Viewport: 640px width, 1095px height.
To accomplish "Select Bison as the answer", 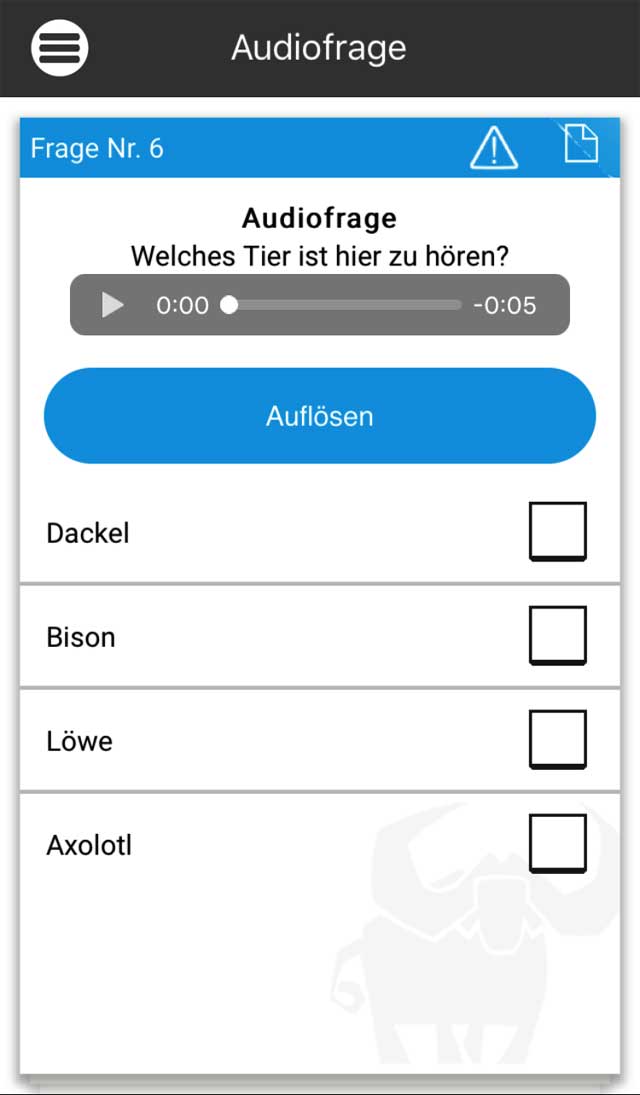I will coord(557,635).
